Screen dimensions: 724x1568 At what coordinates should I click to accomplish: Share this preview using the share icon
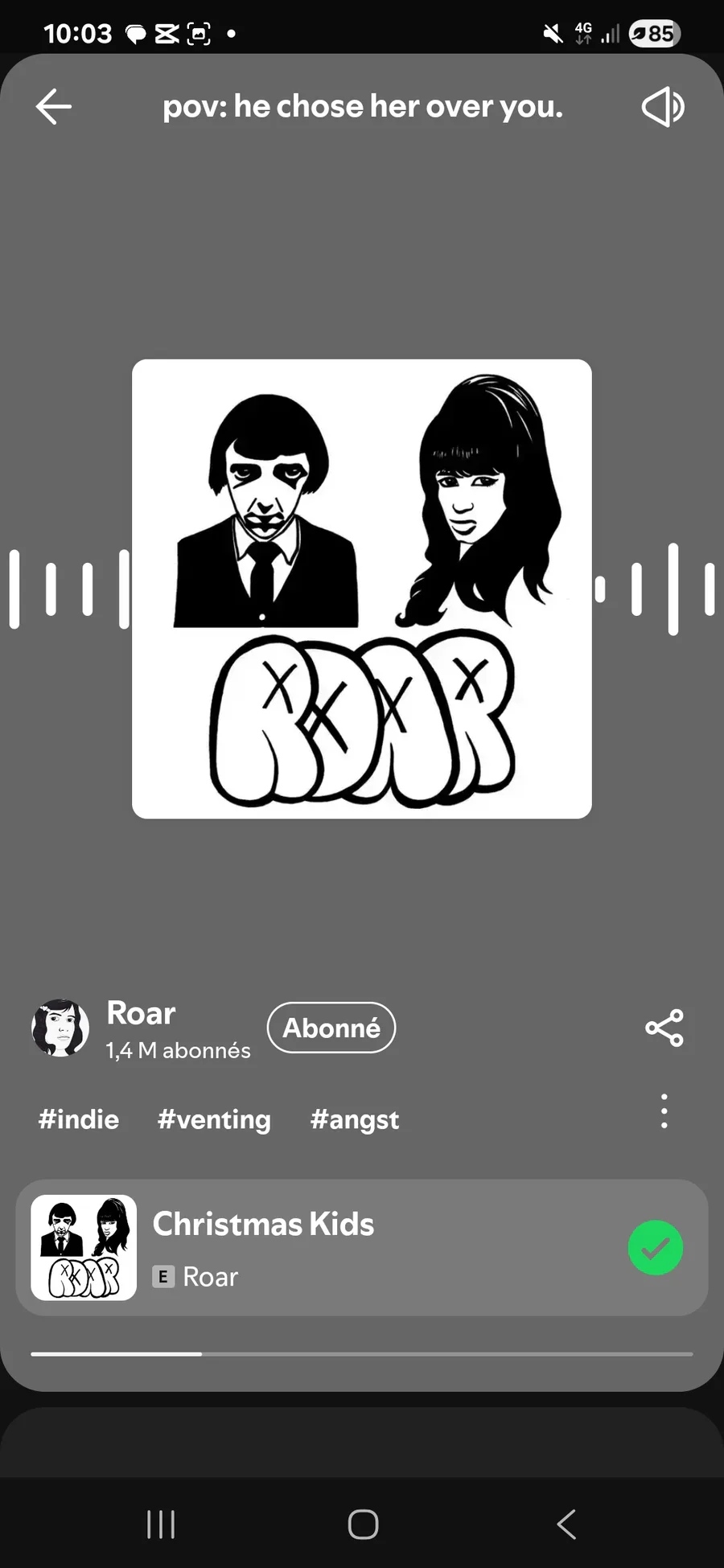(x=664, y=1028)
